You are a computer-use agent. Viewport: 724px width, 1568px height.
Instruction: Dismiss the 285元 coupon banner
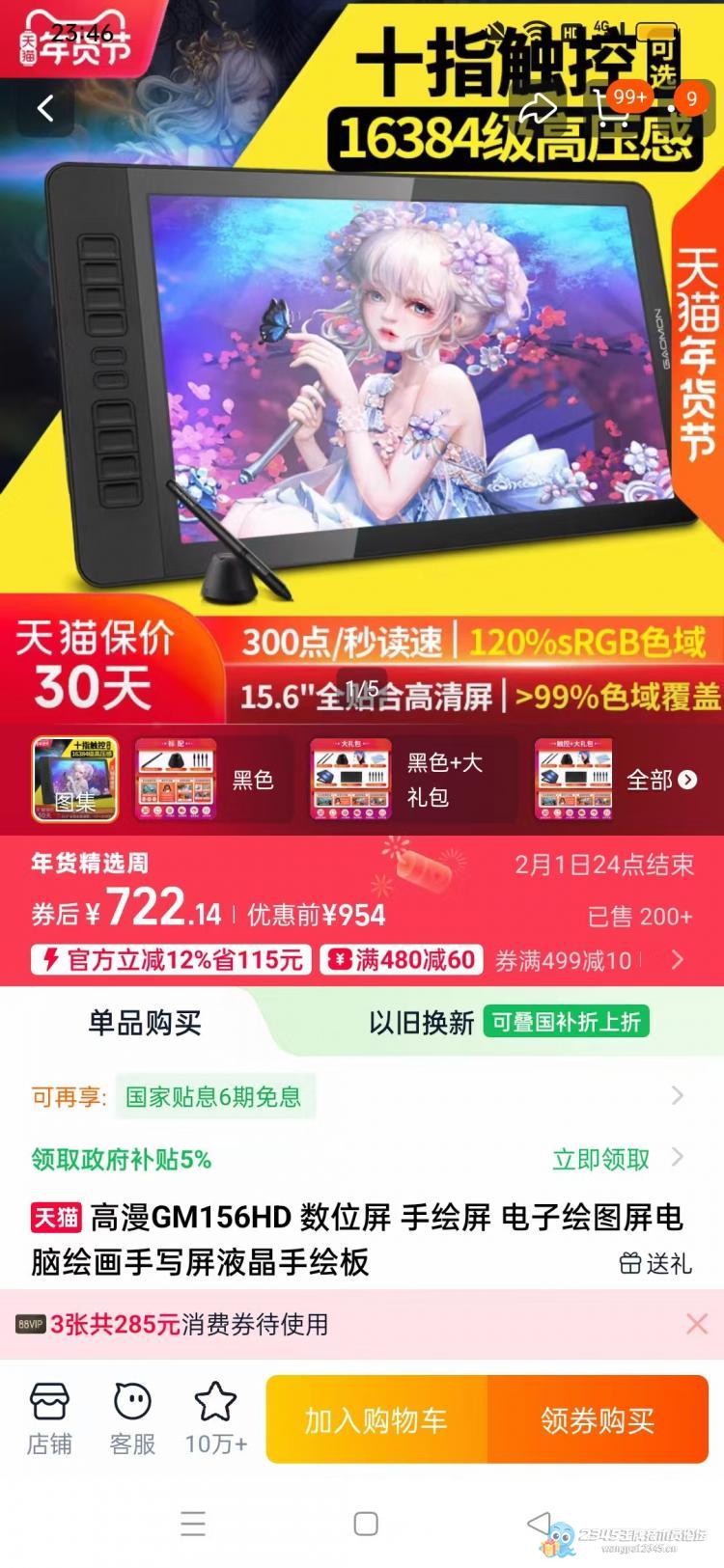click(696, 1324)
